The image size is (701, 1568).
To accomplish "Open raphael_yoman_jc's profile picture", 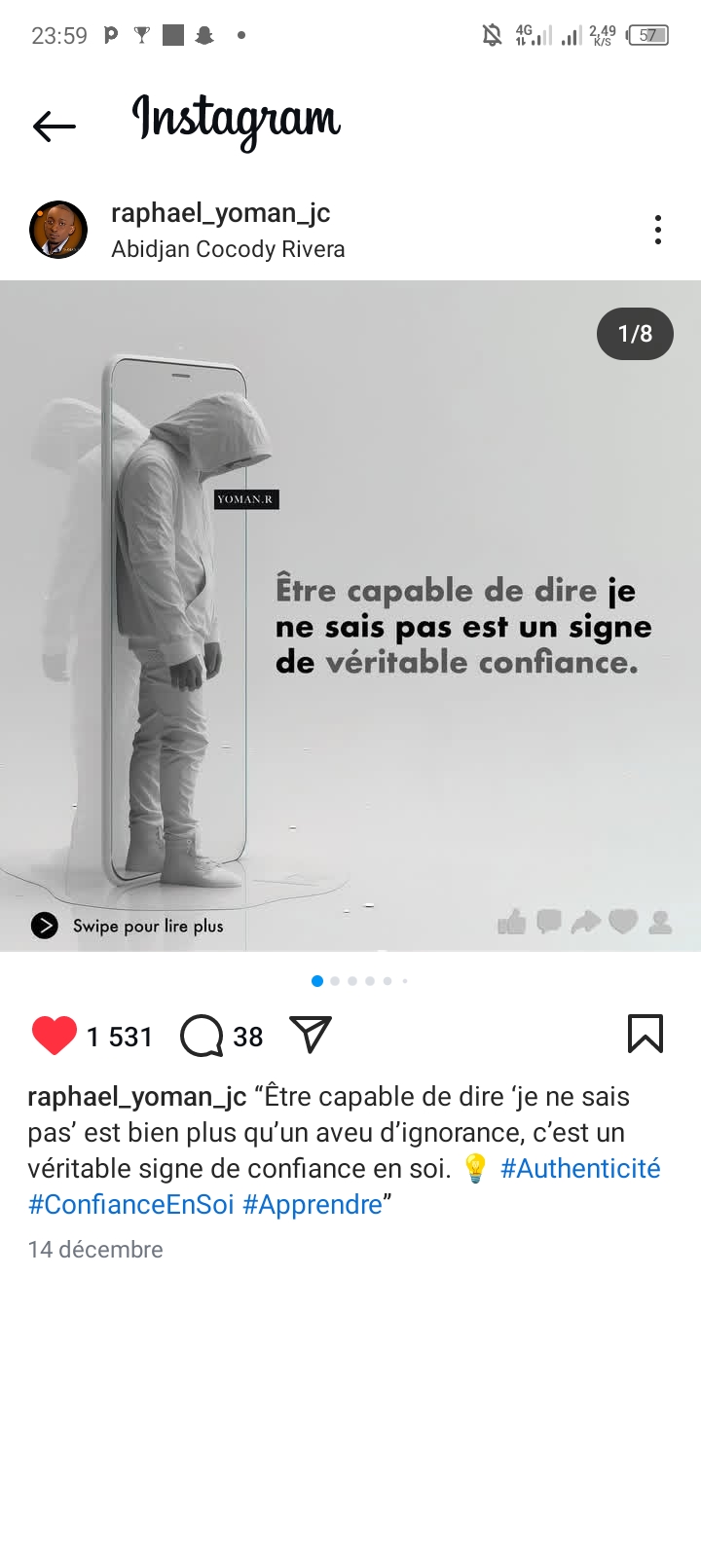I will tap(58, 231).
